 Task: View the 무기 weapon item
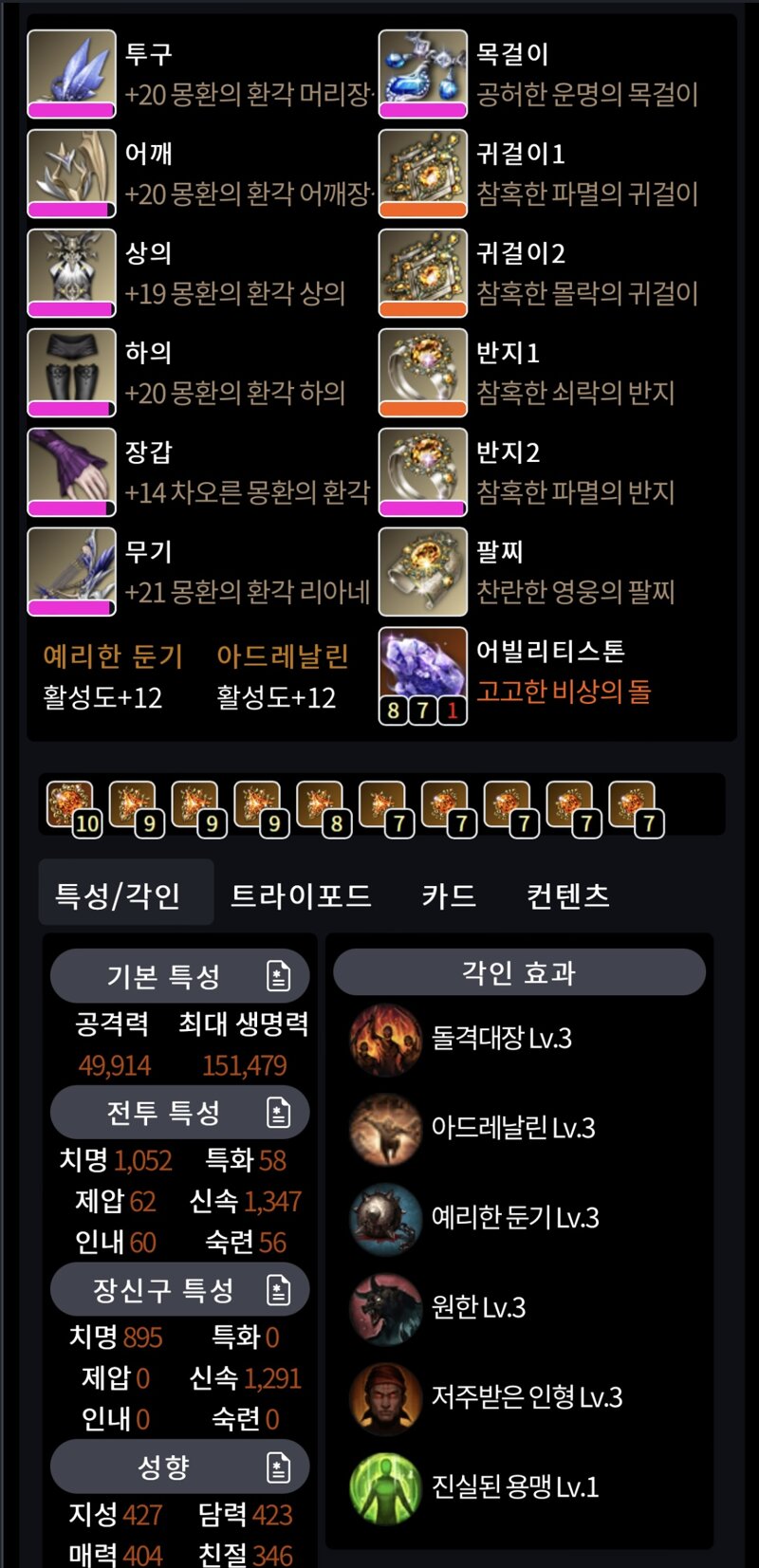coord(71,572)
